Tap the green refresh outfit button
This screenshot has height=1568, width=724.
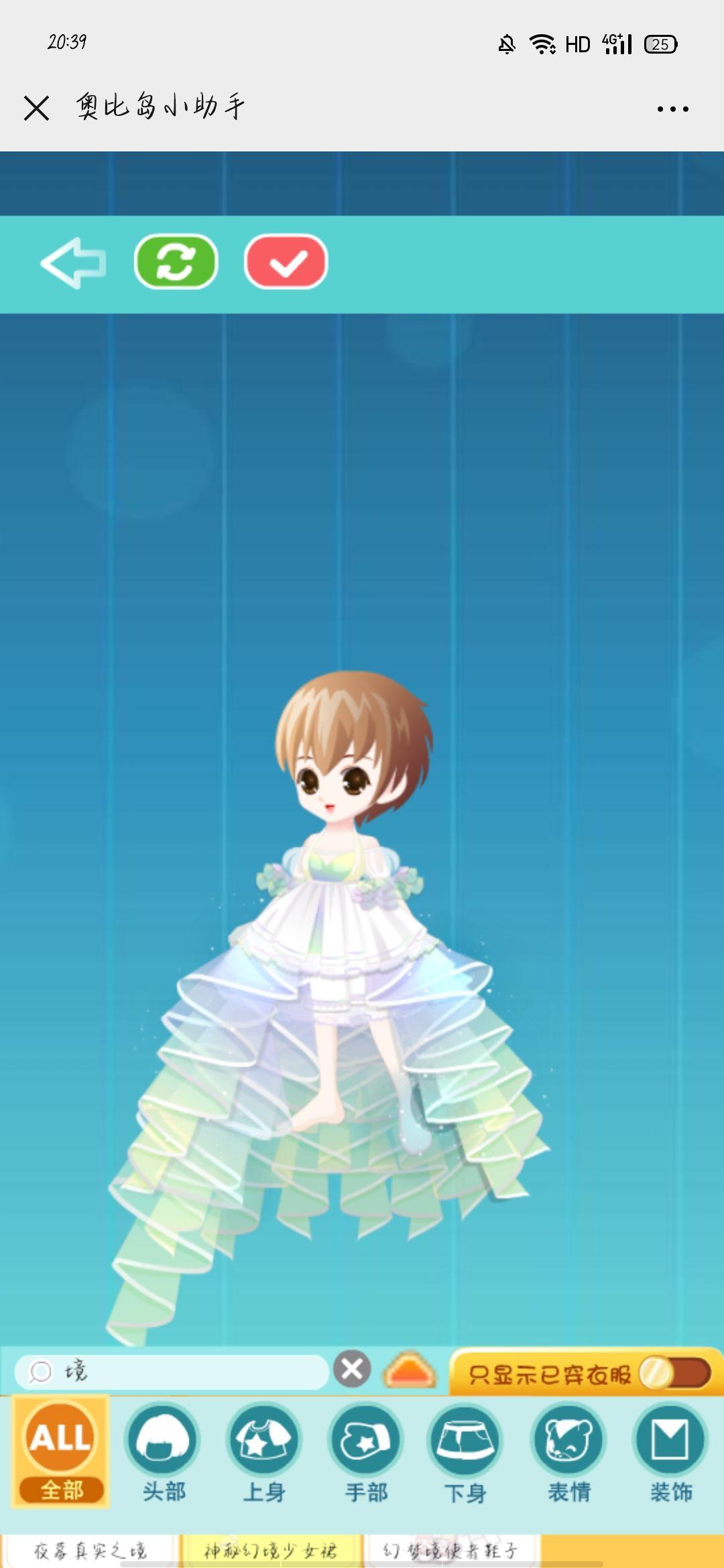tap(176, 262)
